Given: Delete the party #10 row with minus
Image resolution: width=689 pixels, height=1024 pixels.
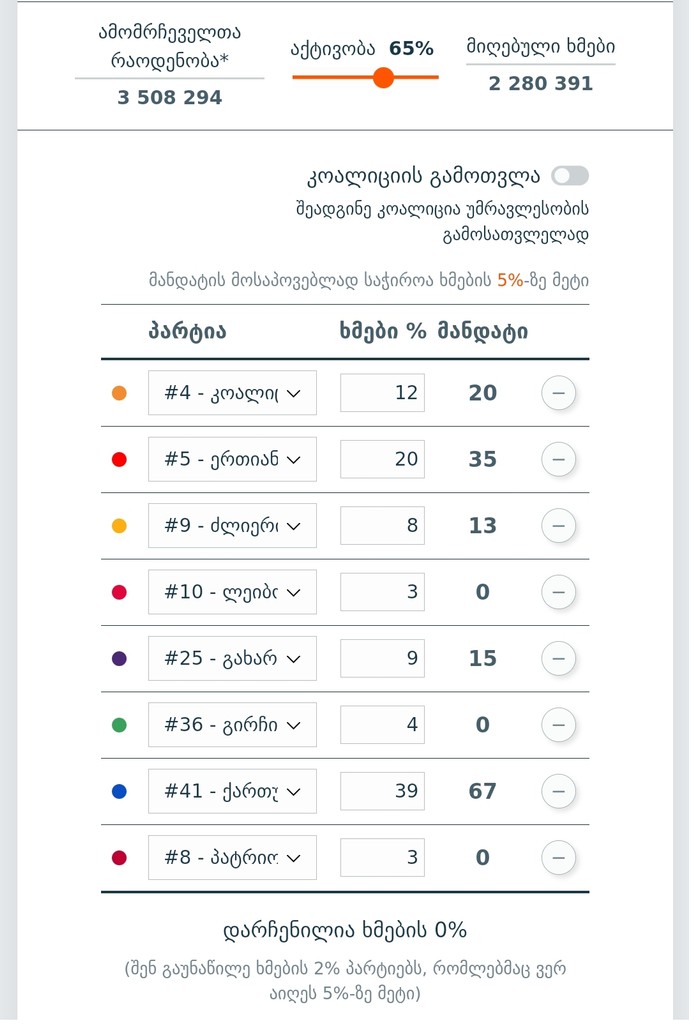Looking at the screenshot, I should point(558,592).
